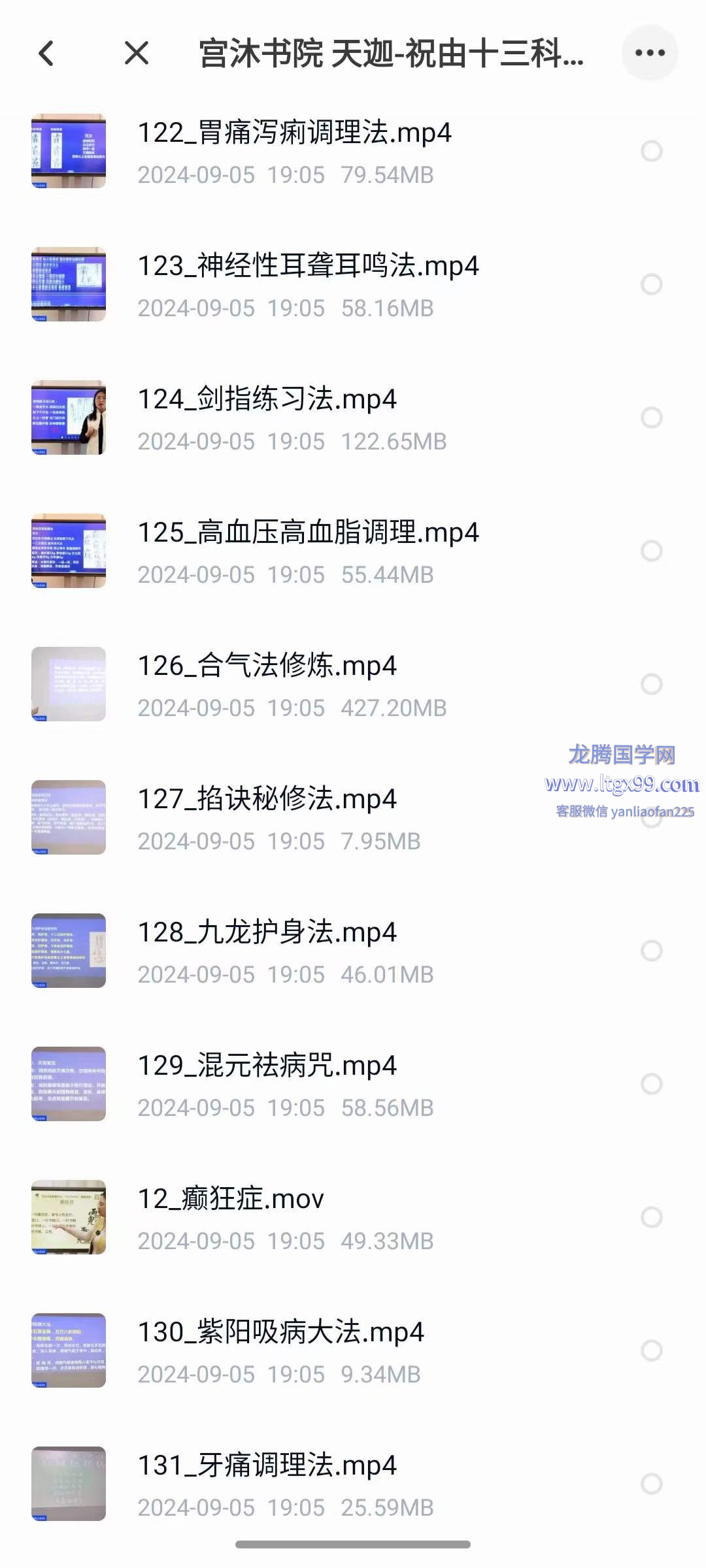Tick the selection circle for 124_剑指练习法.mp4
This screenshot has width=706, height=1568.
click(651, 417)
